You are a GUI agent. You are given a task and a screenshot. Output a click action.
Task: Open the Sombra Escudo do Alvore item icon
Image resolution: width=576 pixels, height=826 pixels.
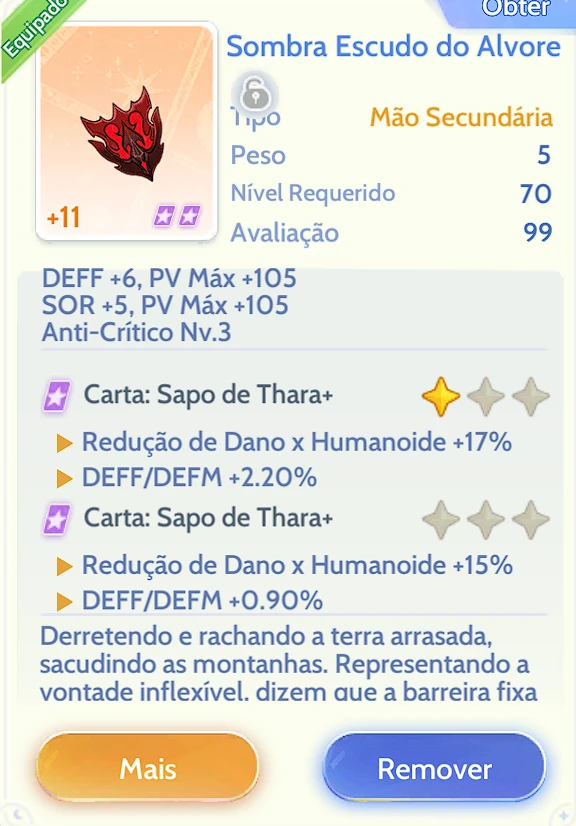click(126, 132)
